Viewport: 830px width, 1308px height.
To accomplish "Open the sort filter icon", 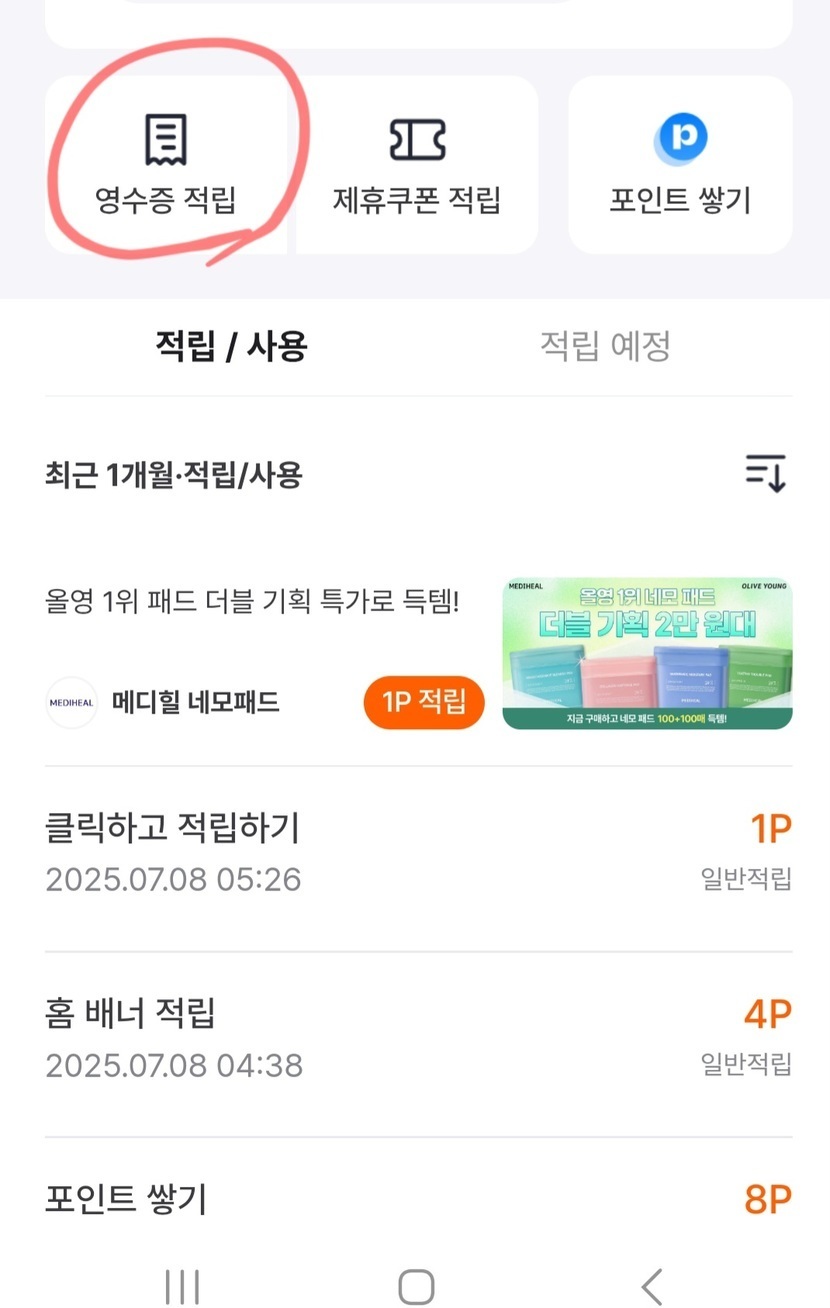I will [766, 473].
